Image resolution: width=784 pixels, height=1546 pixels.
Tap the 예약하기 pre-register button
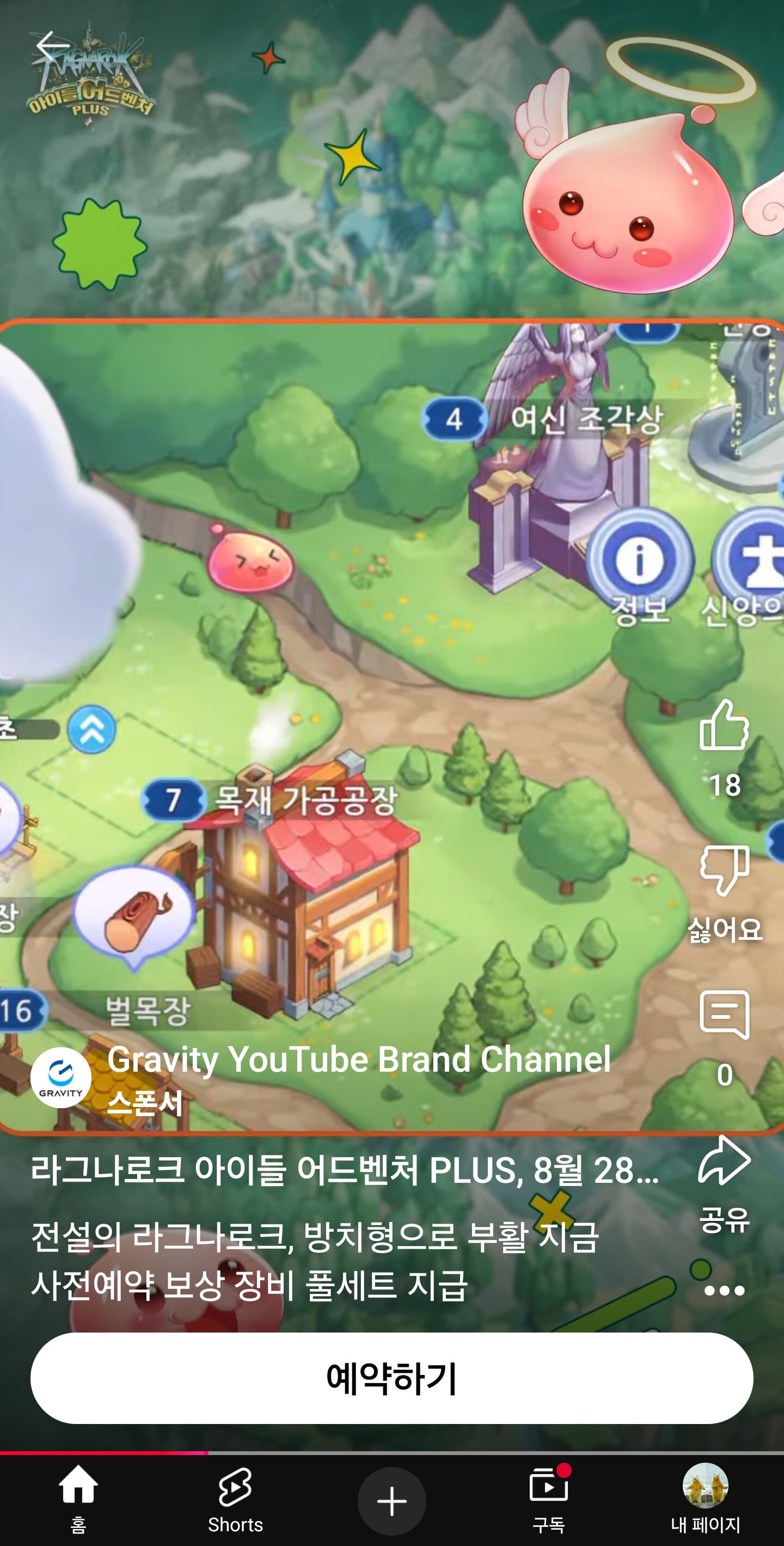point(391,1379)
